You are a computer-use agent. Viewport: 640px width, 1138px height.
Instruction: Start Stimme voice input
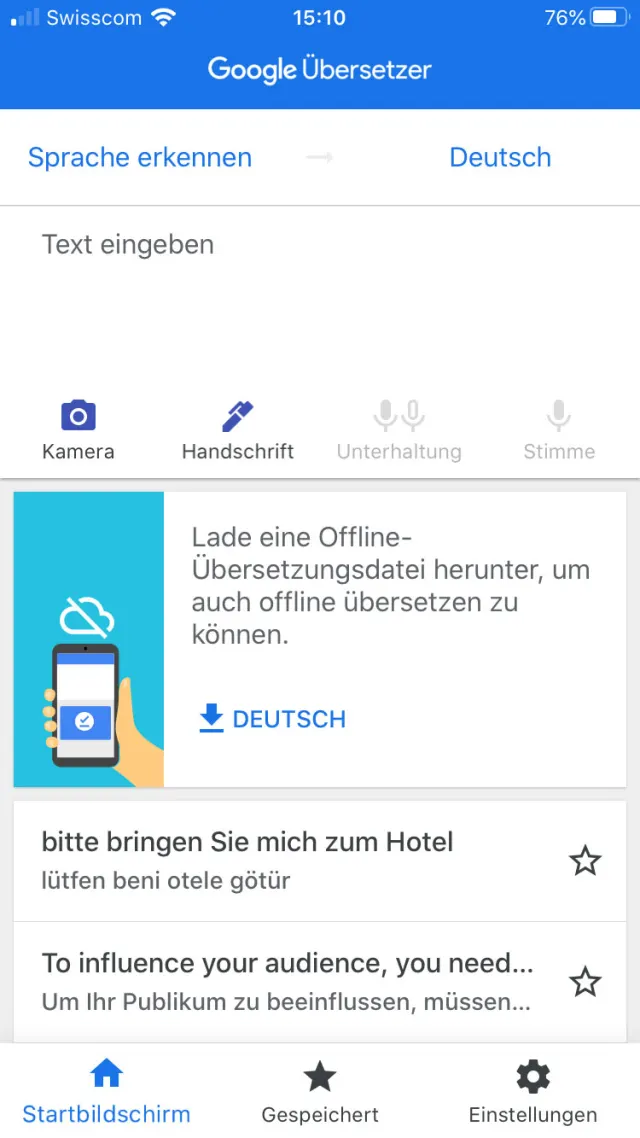pyautogui.click(x=559, y=430)
